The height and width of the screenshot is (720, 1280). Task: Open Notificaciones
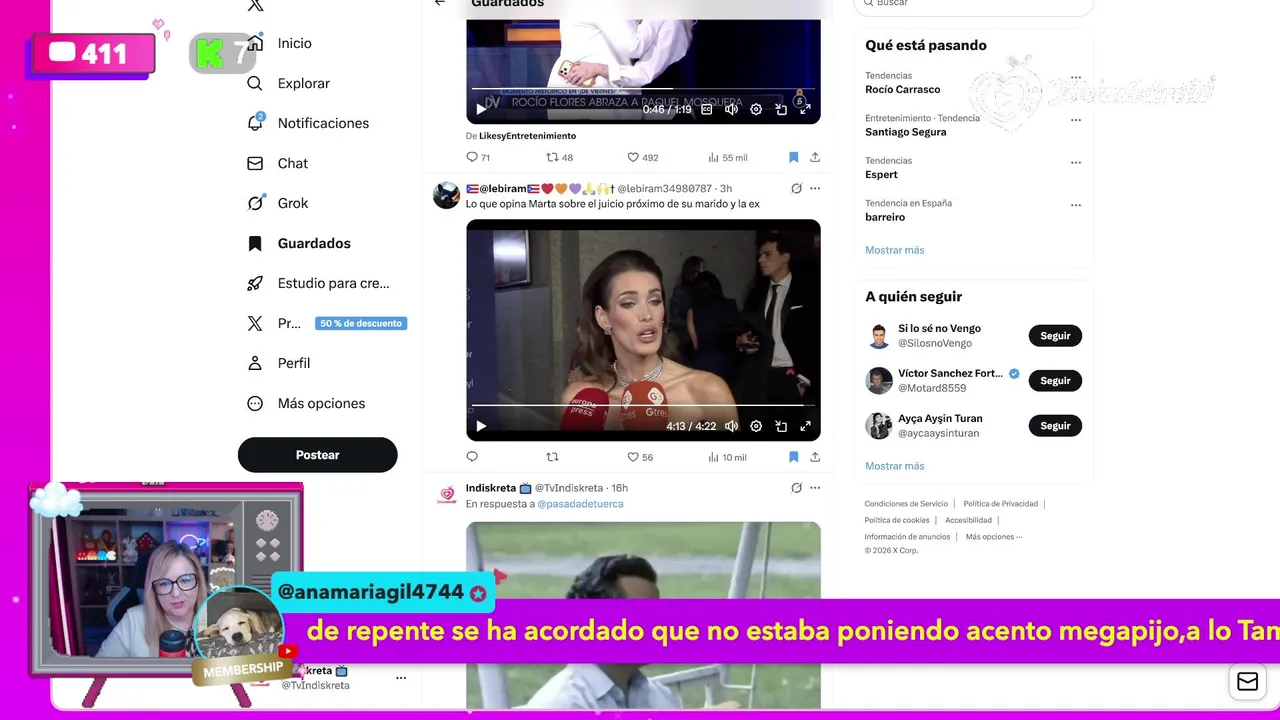(322, 123)
